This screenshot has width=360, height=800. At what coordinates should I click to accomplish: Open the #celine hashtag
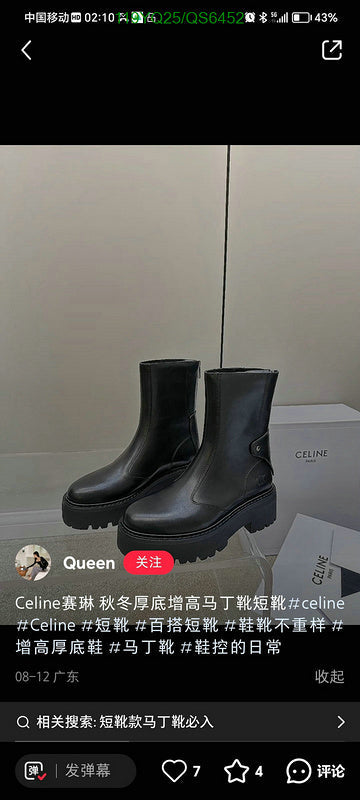[x=316, y=603]
